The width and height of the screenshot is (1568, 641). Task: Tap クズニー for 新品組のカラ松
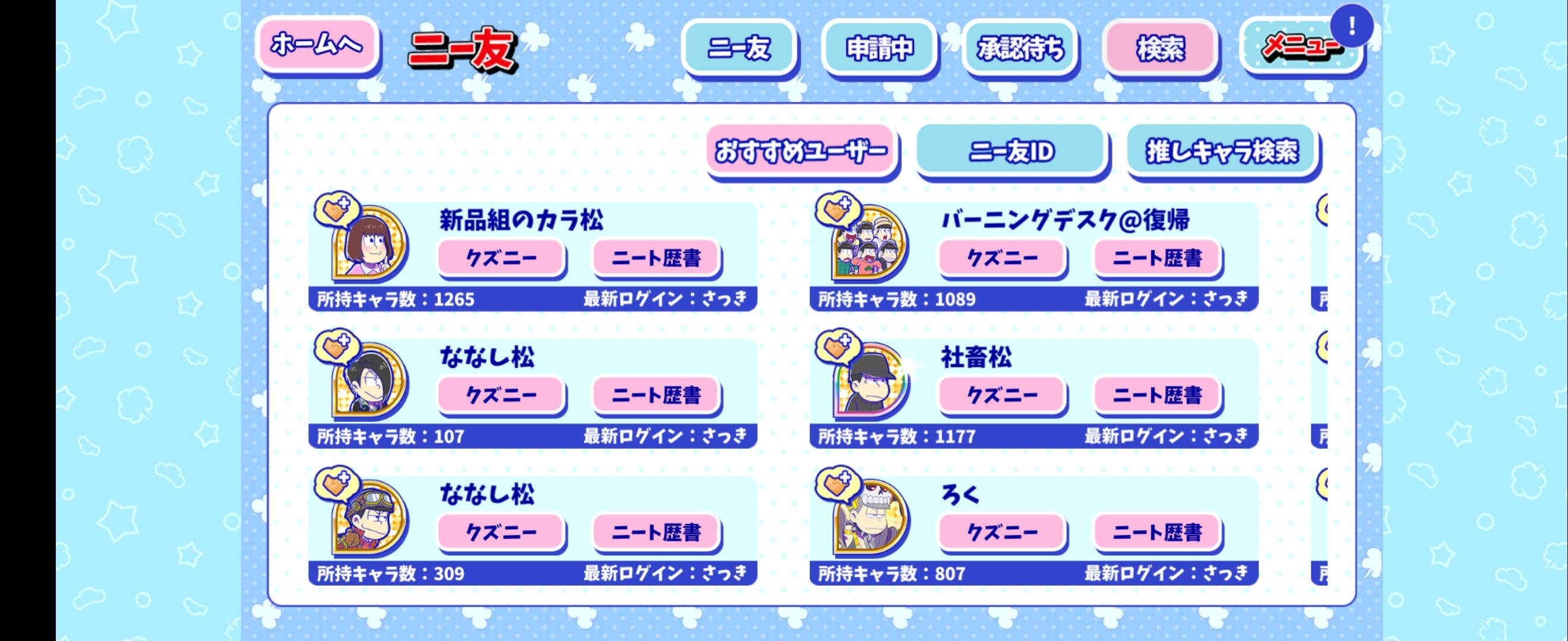pos(501,257)
